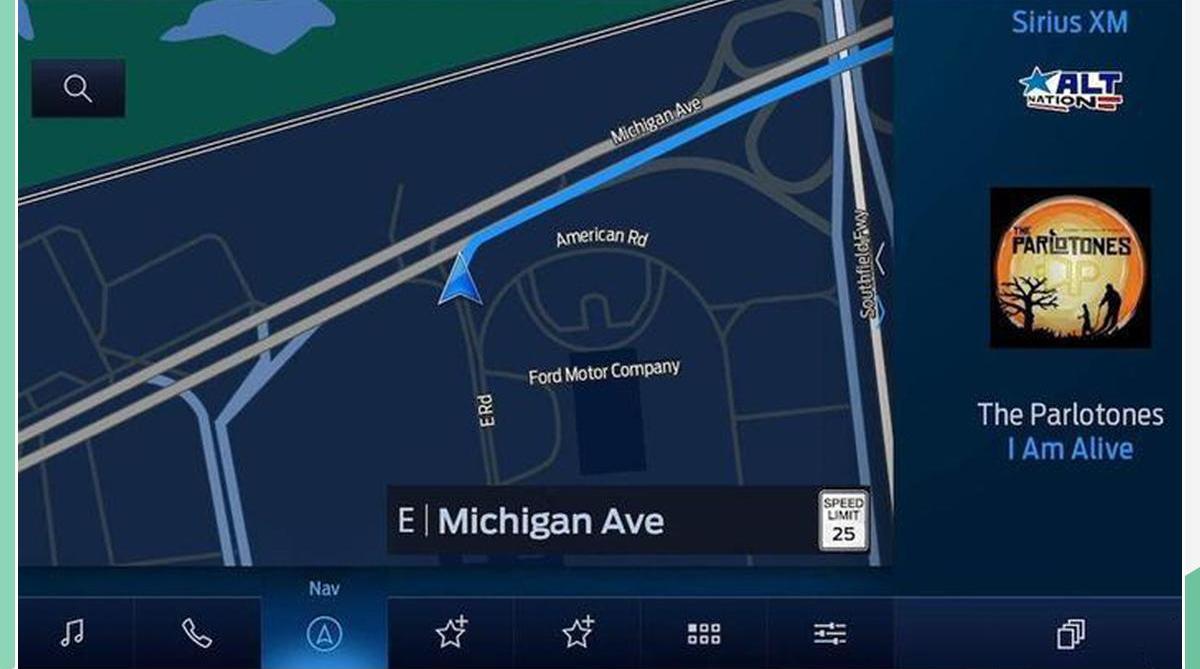Open the map search magnifier
Viewport: 1200px width, 669px height.
pyautogui.click(x=78, y=88)
